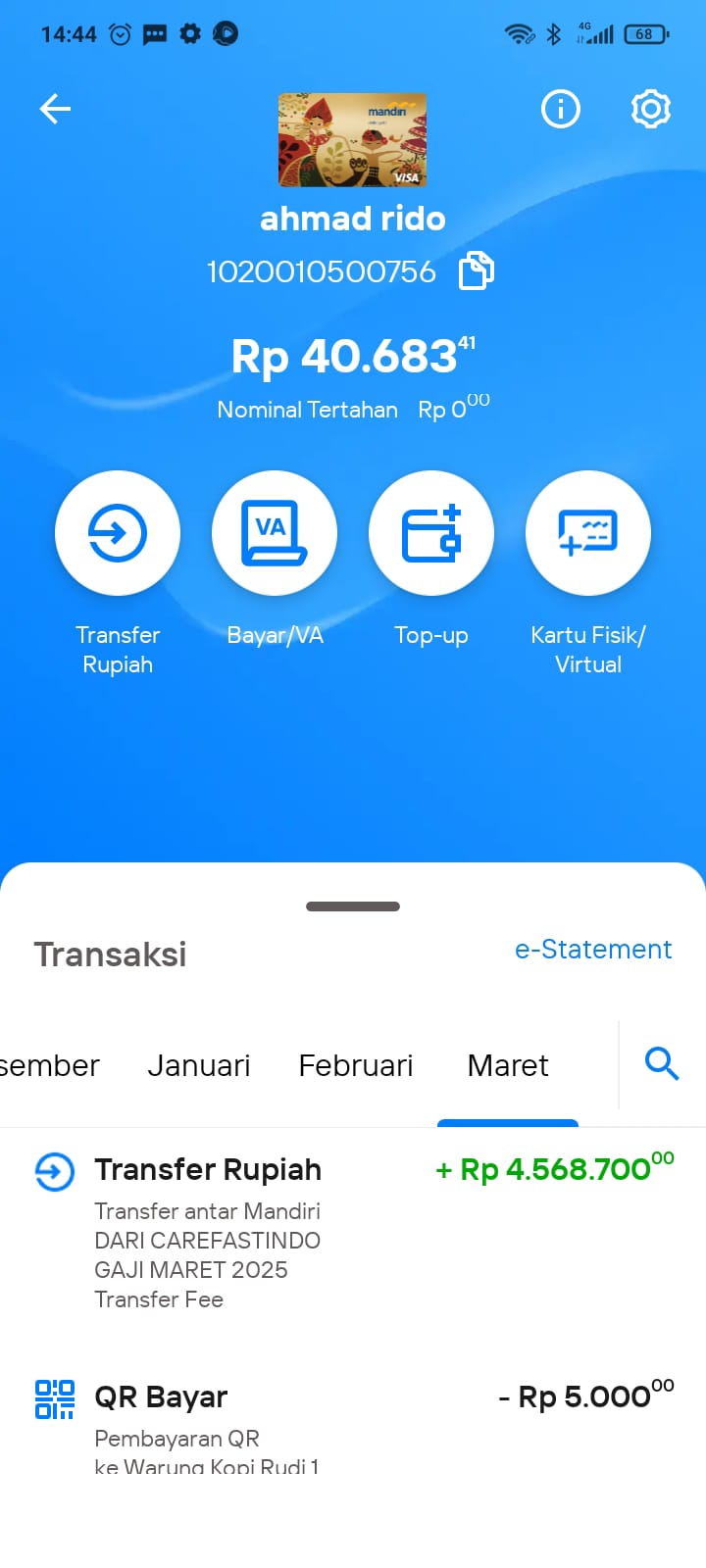Select the Maret tab
The width and height of the screenshot is (706, 1568).
point(508,1065)
